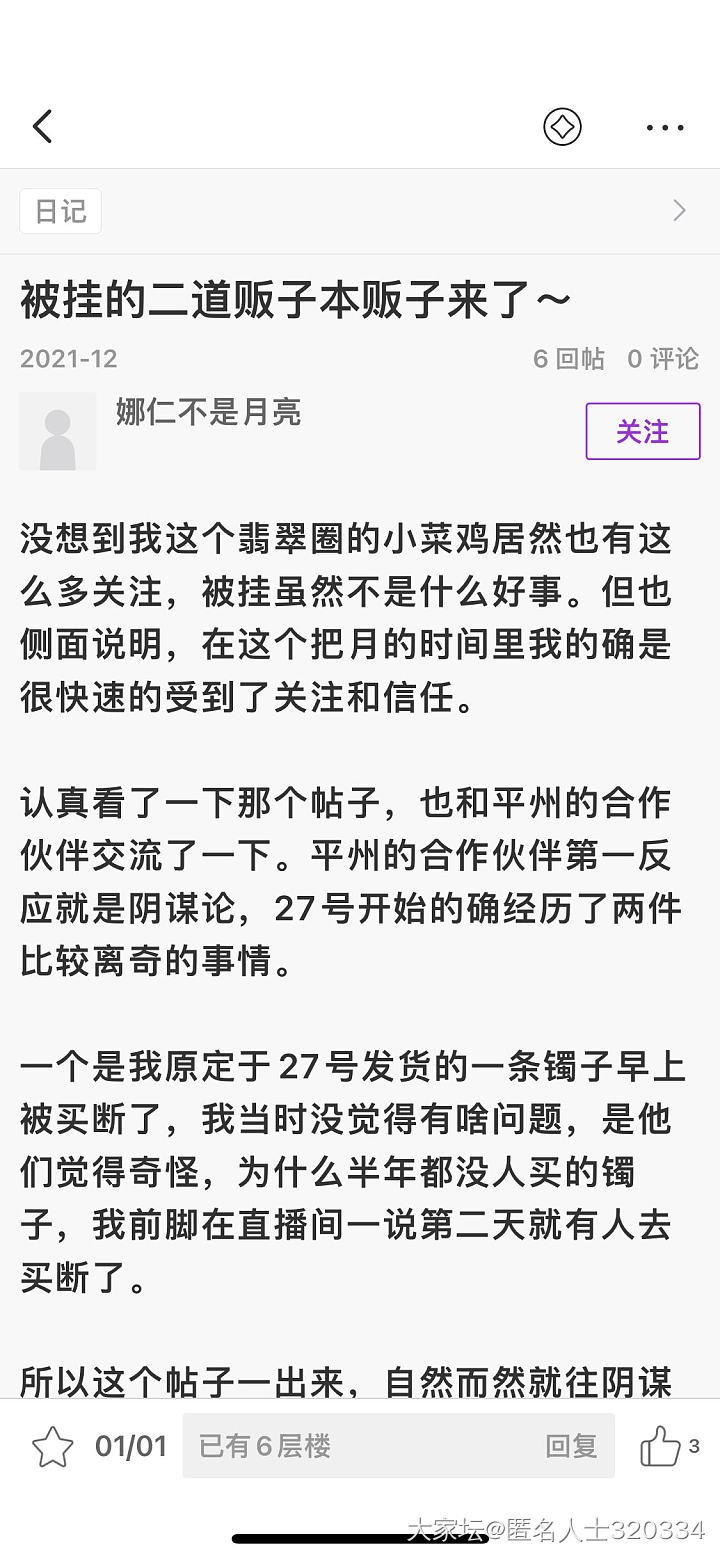This screenshot has height=1559, width=720.
Task: Like this post with thumbs up
Action: 660,1446
